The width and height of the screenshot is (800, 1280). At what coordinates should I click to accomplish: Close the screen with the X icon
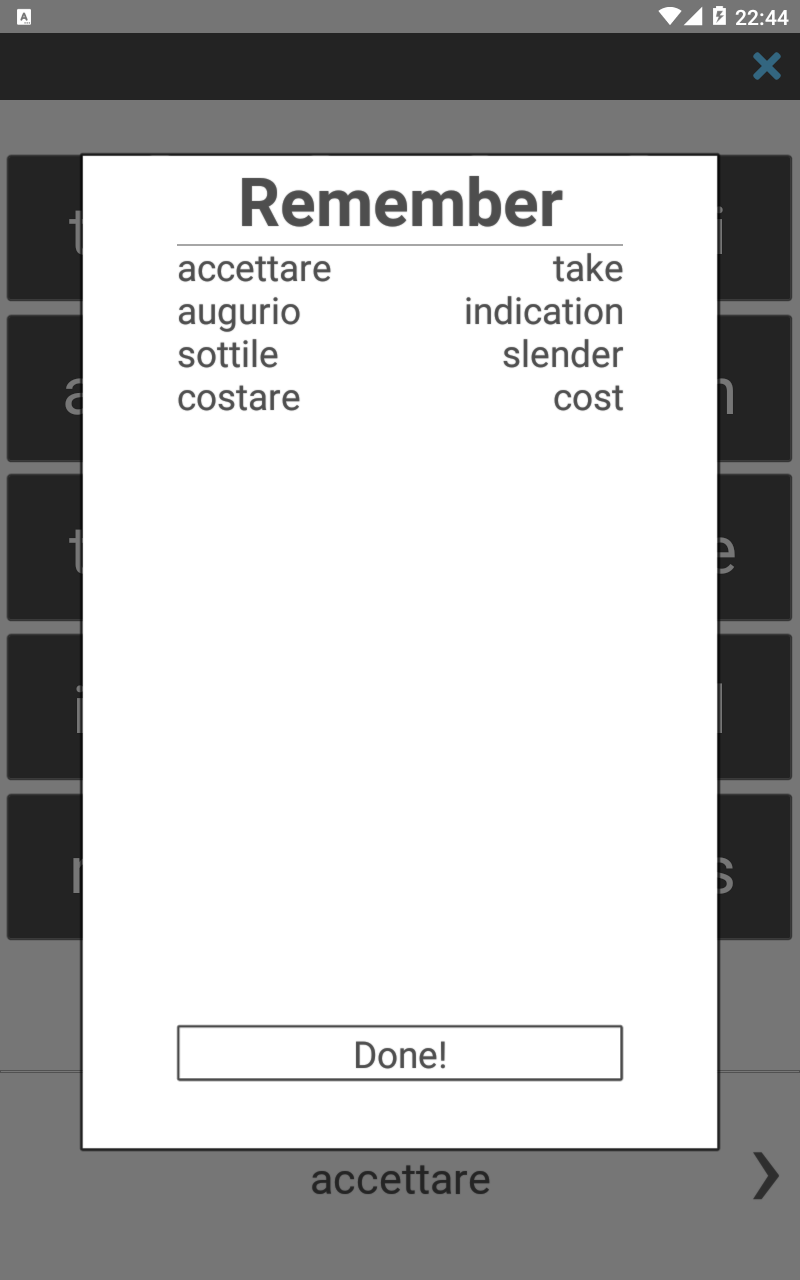[x=767, y=67]
